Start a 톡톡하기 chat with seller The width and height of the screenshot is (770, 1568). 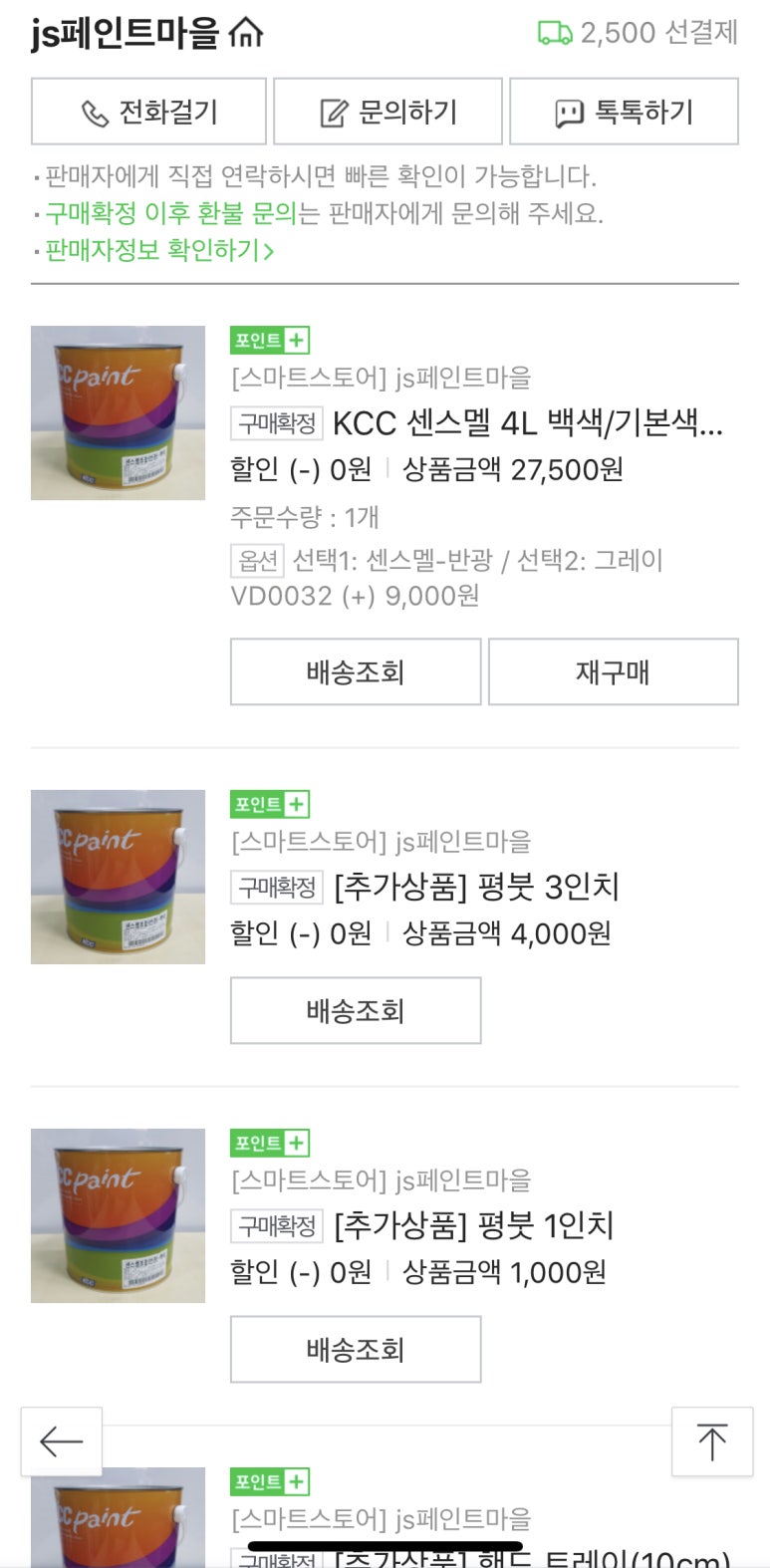click(624, 112)
